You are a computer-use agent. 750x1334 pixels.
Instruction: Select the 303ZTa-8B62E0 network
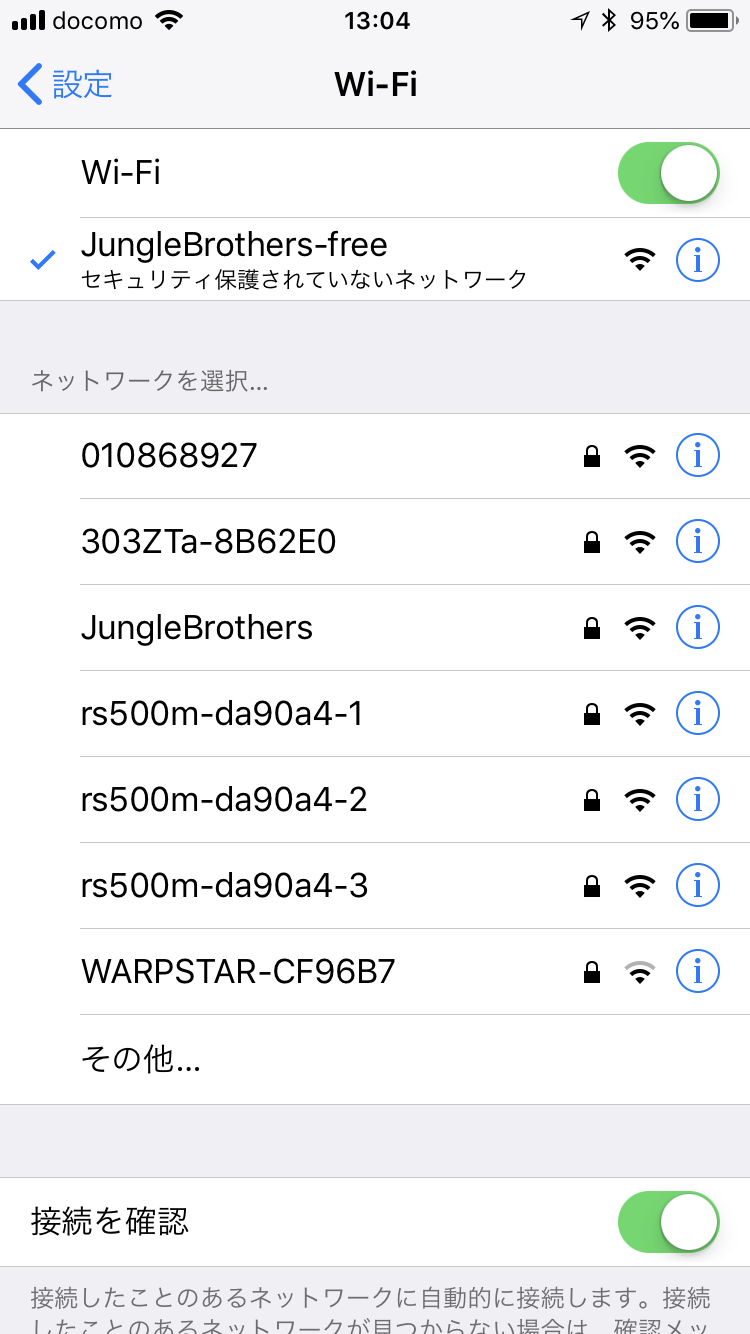tap(375, 542)
